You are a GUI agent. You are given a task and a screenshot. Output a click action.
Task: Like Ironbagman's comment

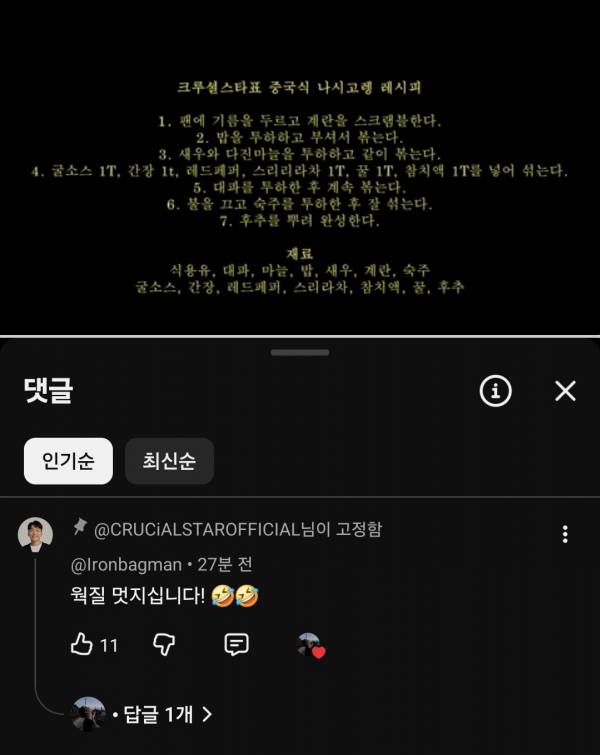pyautogui.click(x=82, y=645)
